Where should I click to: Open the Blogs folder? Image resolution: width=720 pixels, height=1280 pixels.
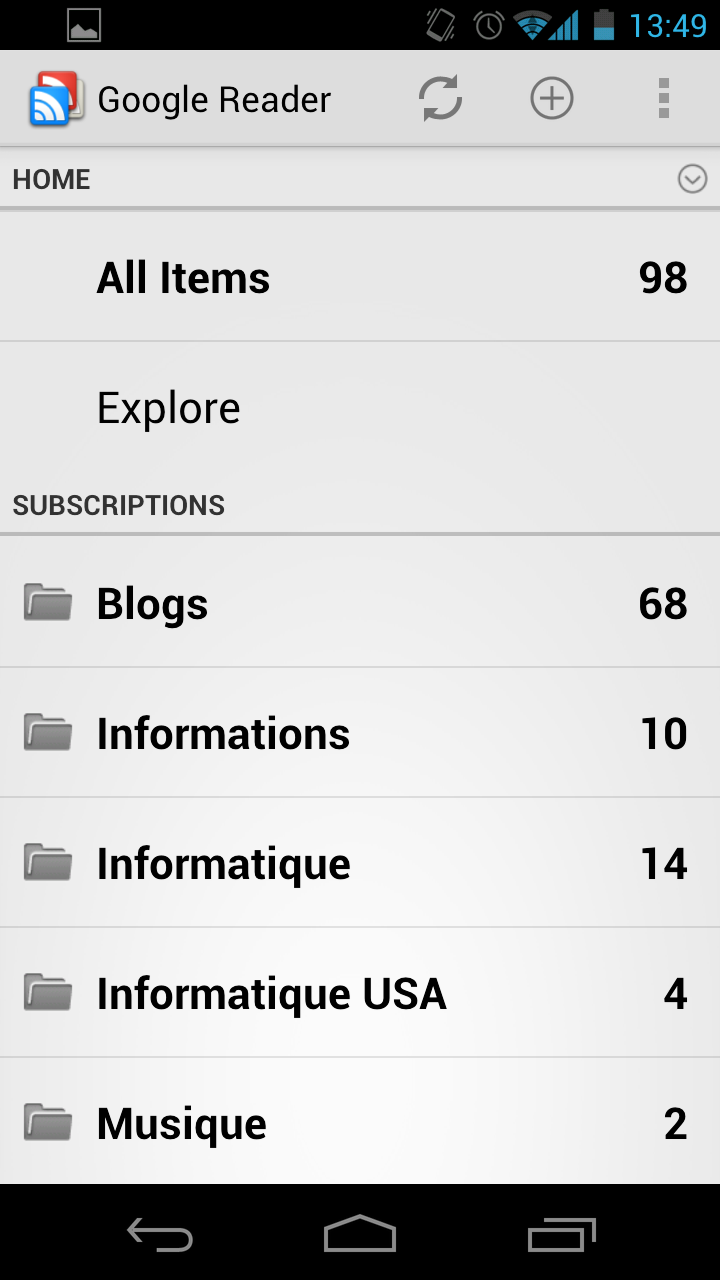pos(360,603)
